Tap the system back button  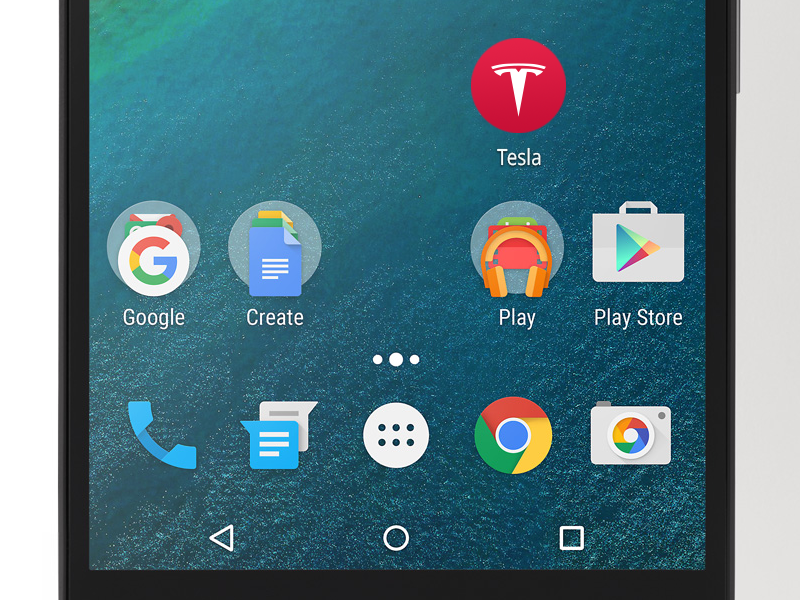[x=221, y=538]
